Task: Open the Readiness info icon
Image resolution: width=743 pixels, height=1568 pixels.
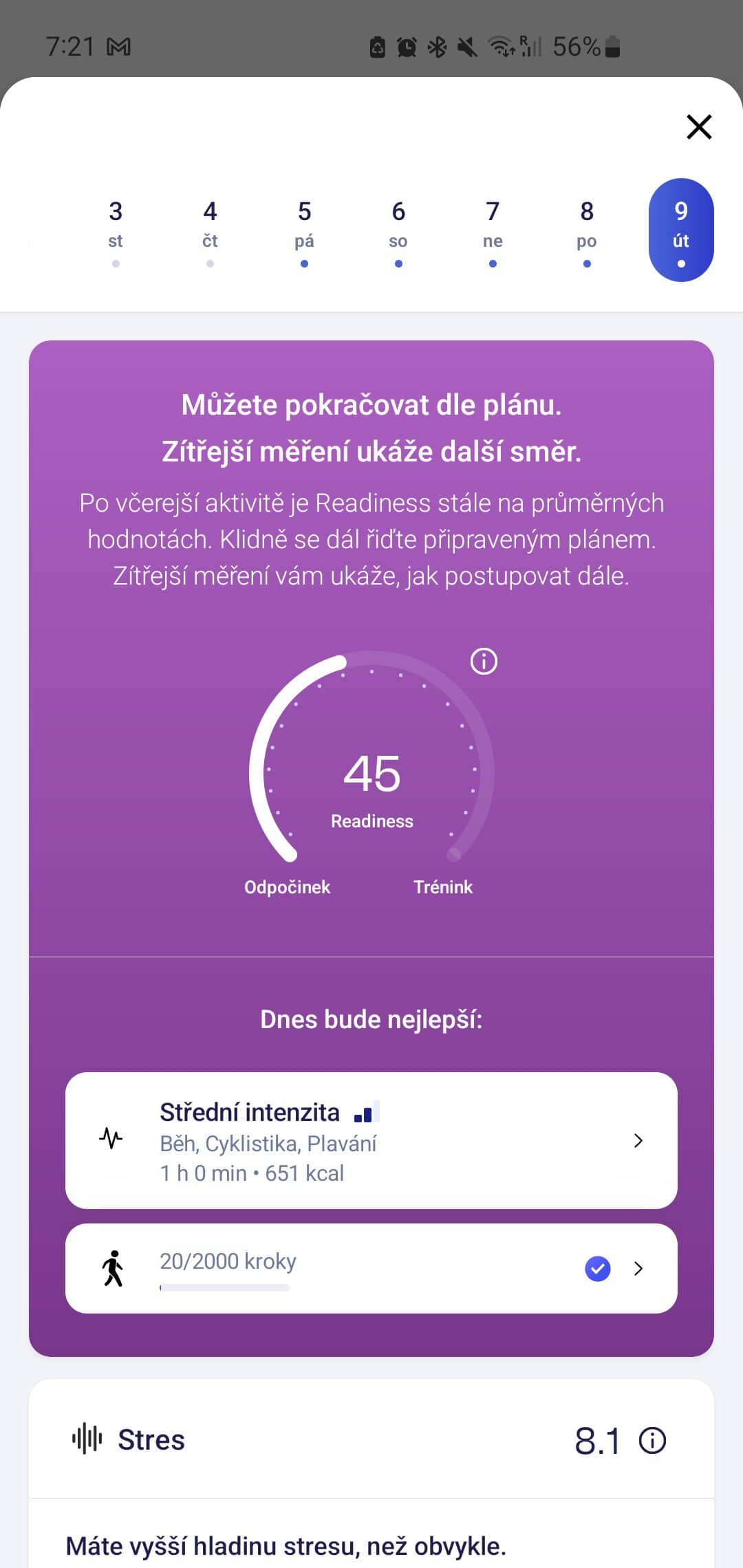Action: click(x=484, y=662)
